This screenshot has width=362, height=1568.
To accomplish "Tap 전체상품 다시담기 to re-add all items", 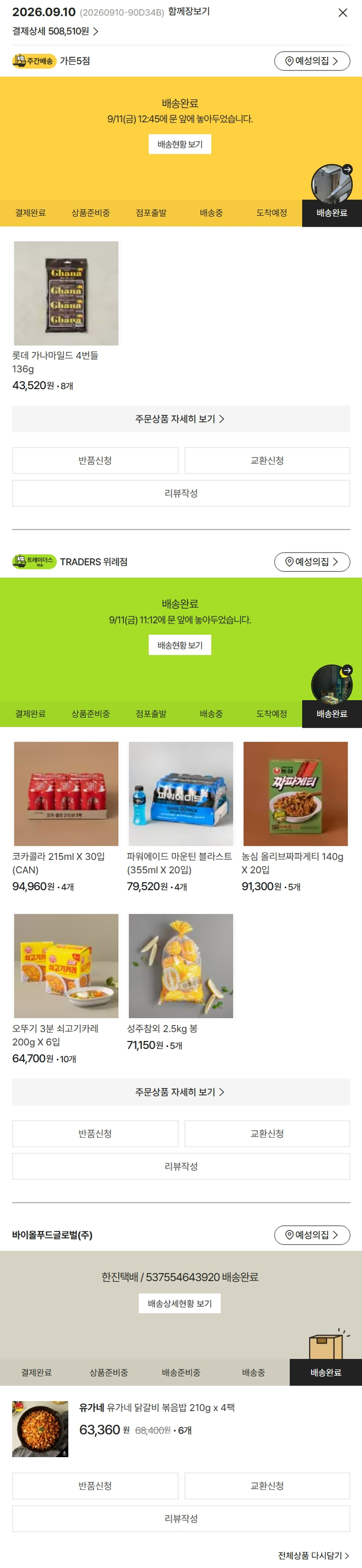I will point(313,1555).
